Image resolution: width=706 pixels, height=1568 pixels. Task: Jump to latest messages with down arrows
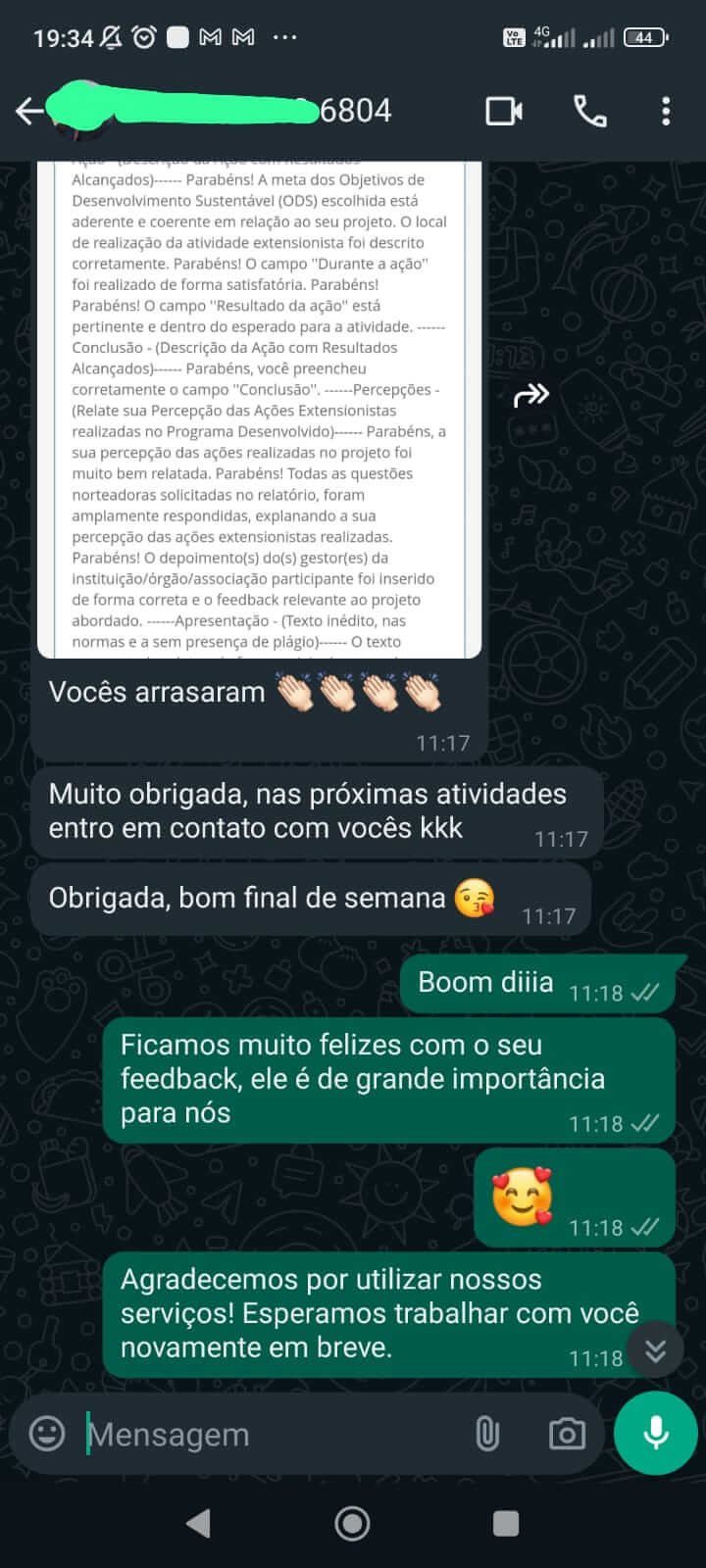click(655, 1351)
